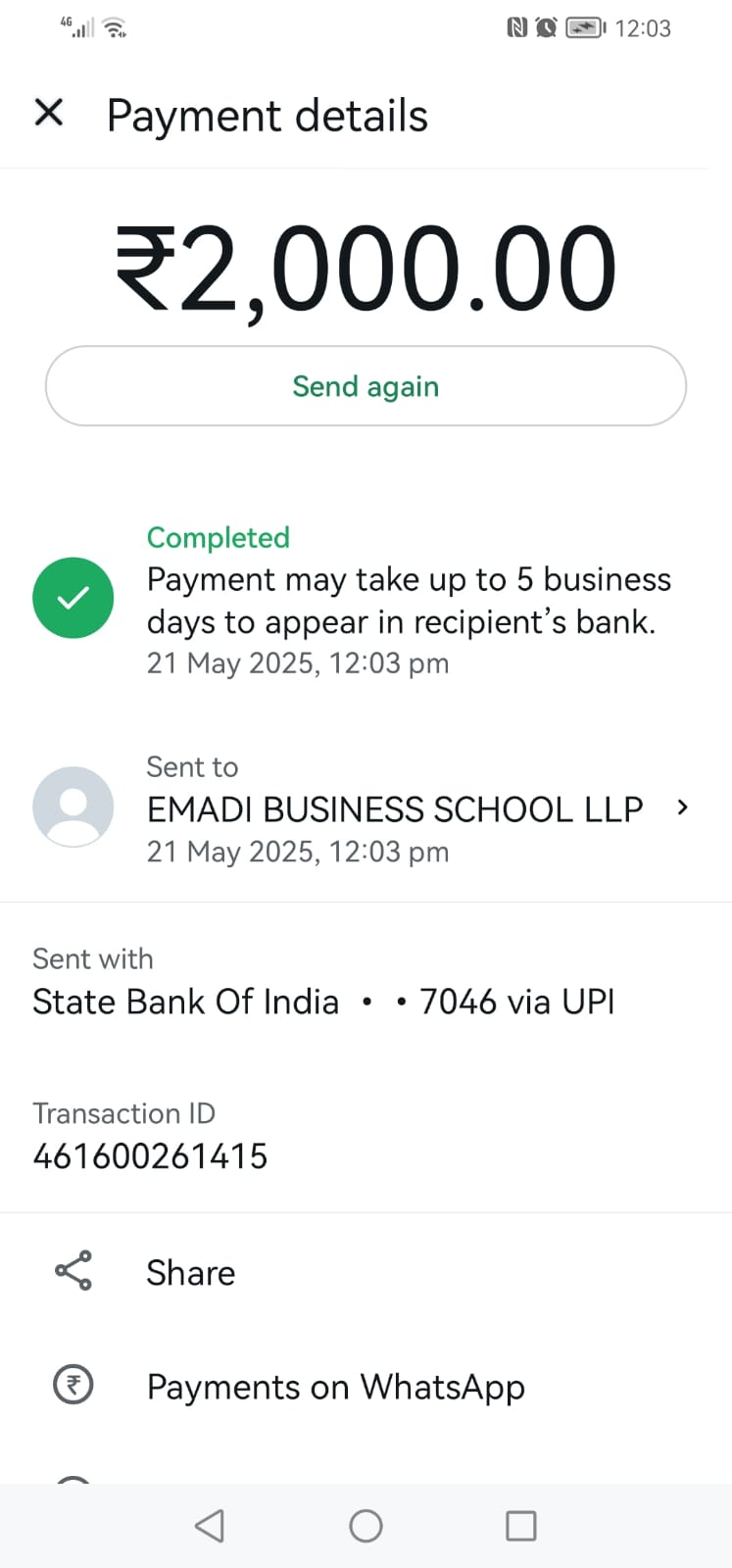The width and height of the screenshot is (732, 1568).
Task: Open Payments on WhatsApp
Action: click(335, 1387)
